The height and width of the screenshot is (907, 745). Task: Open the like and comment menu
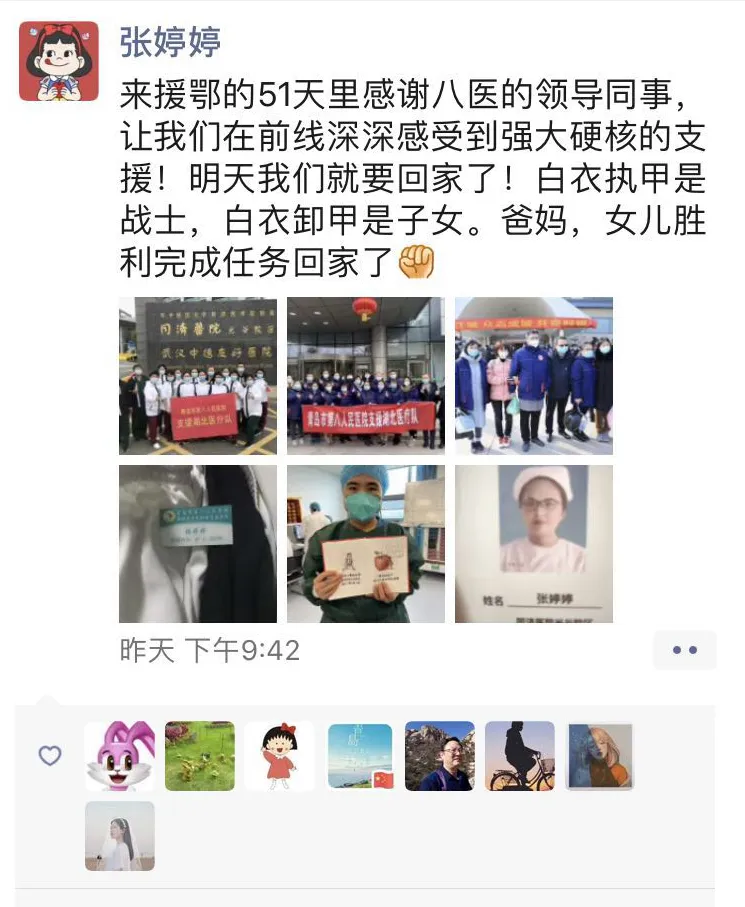tap(685, 650)
